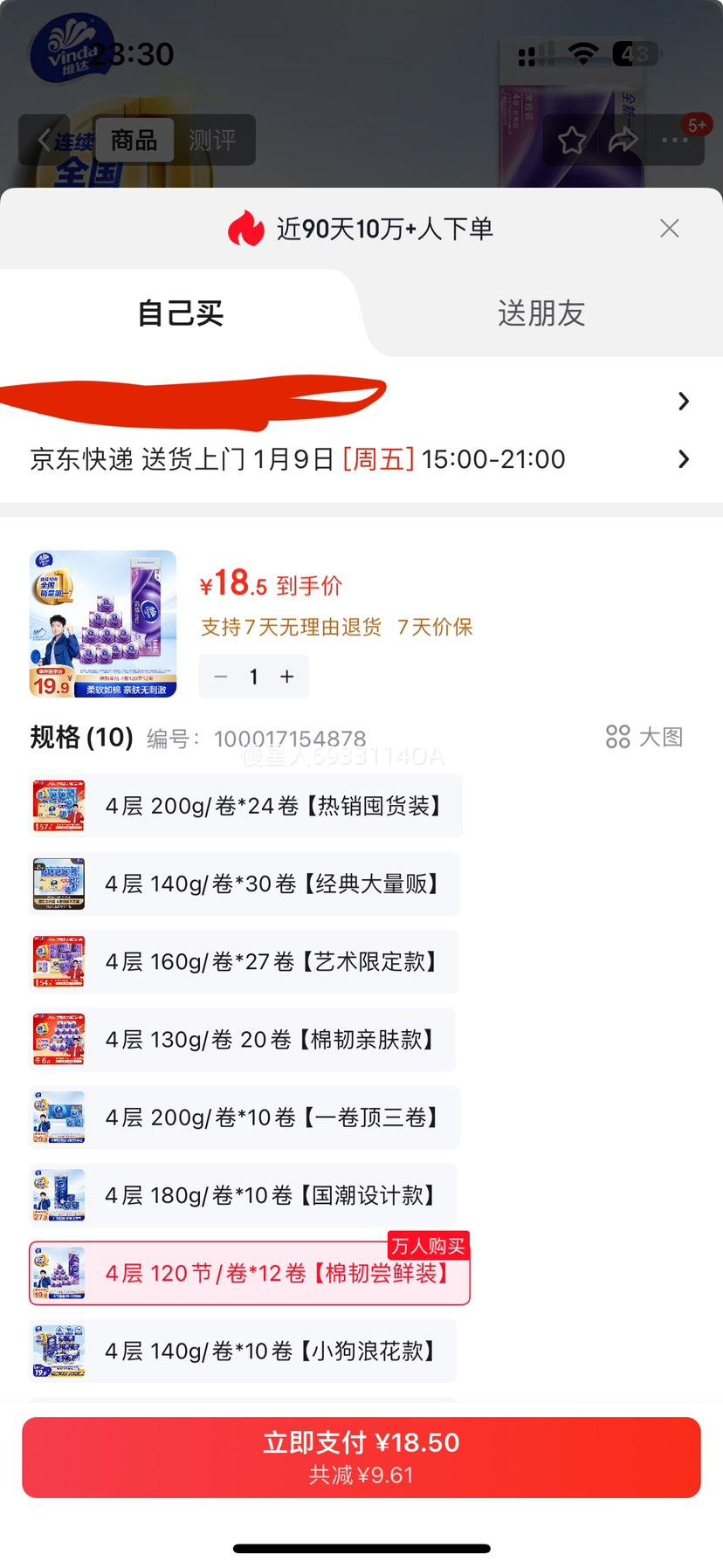Open the 京东快递 delivery time options

pyautogui.click(x=349, y=458)
